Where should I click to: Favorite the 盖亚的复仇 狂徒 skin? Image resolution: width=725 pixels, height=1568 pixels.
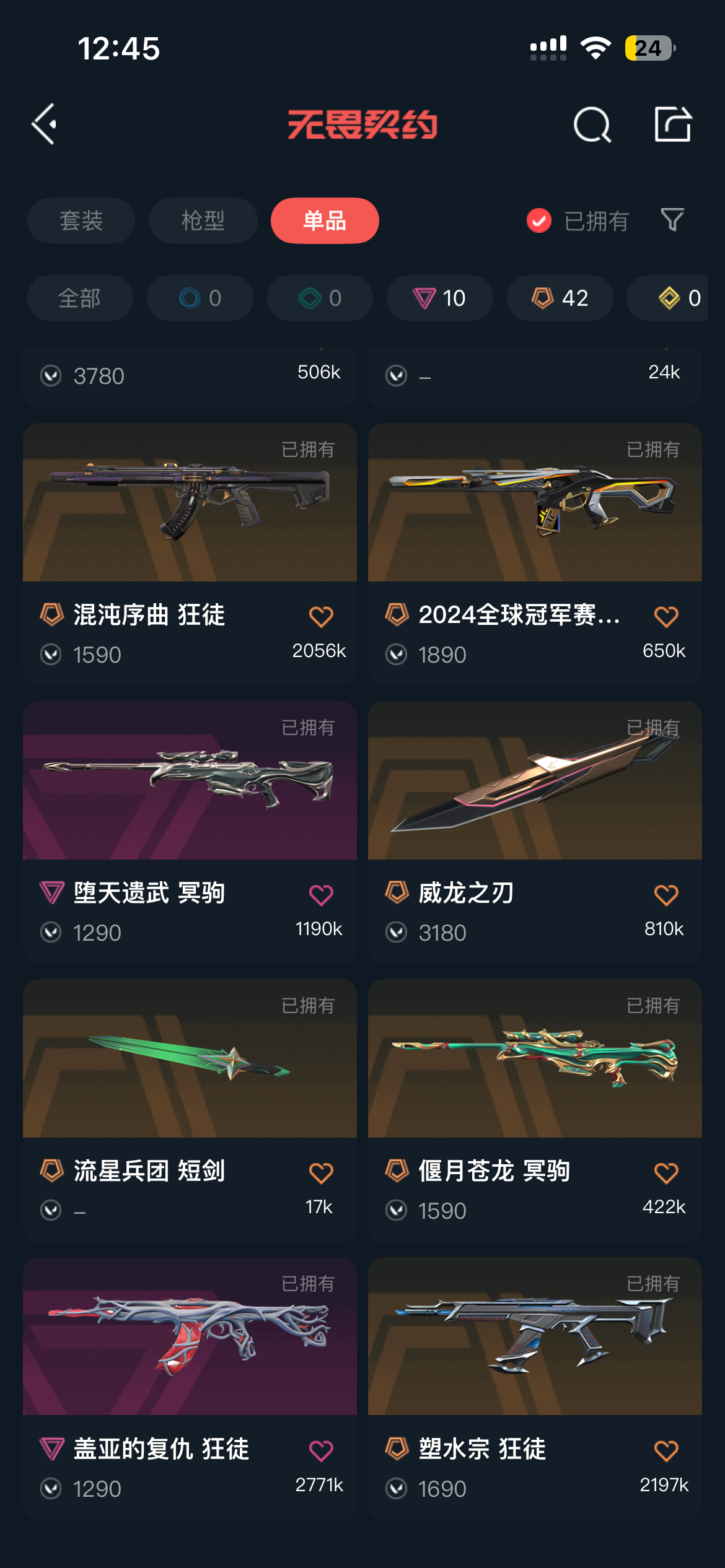pyautogui.click(x=321, y=1450)
